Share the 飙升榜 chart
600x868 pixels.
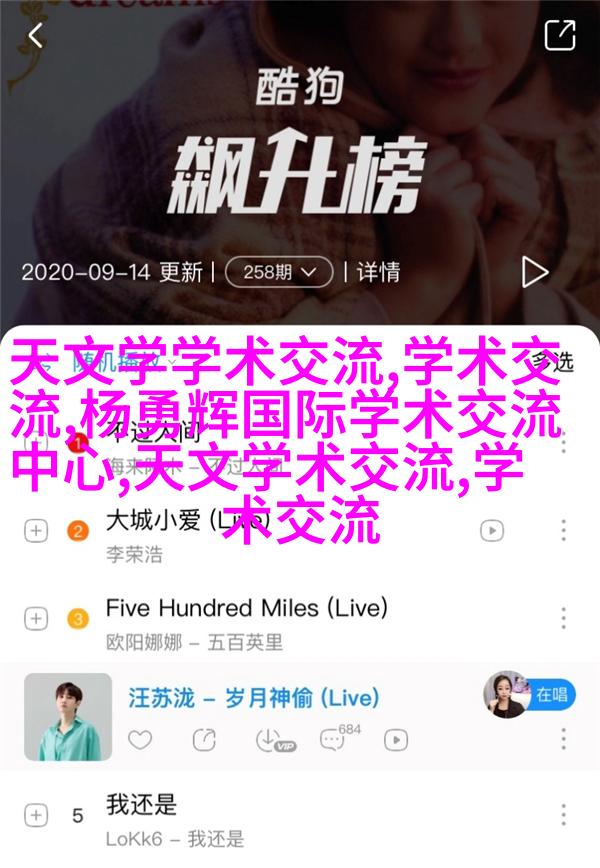pyautogui.click(x=559, y=37)
